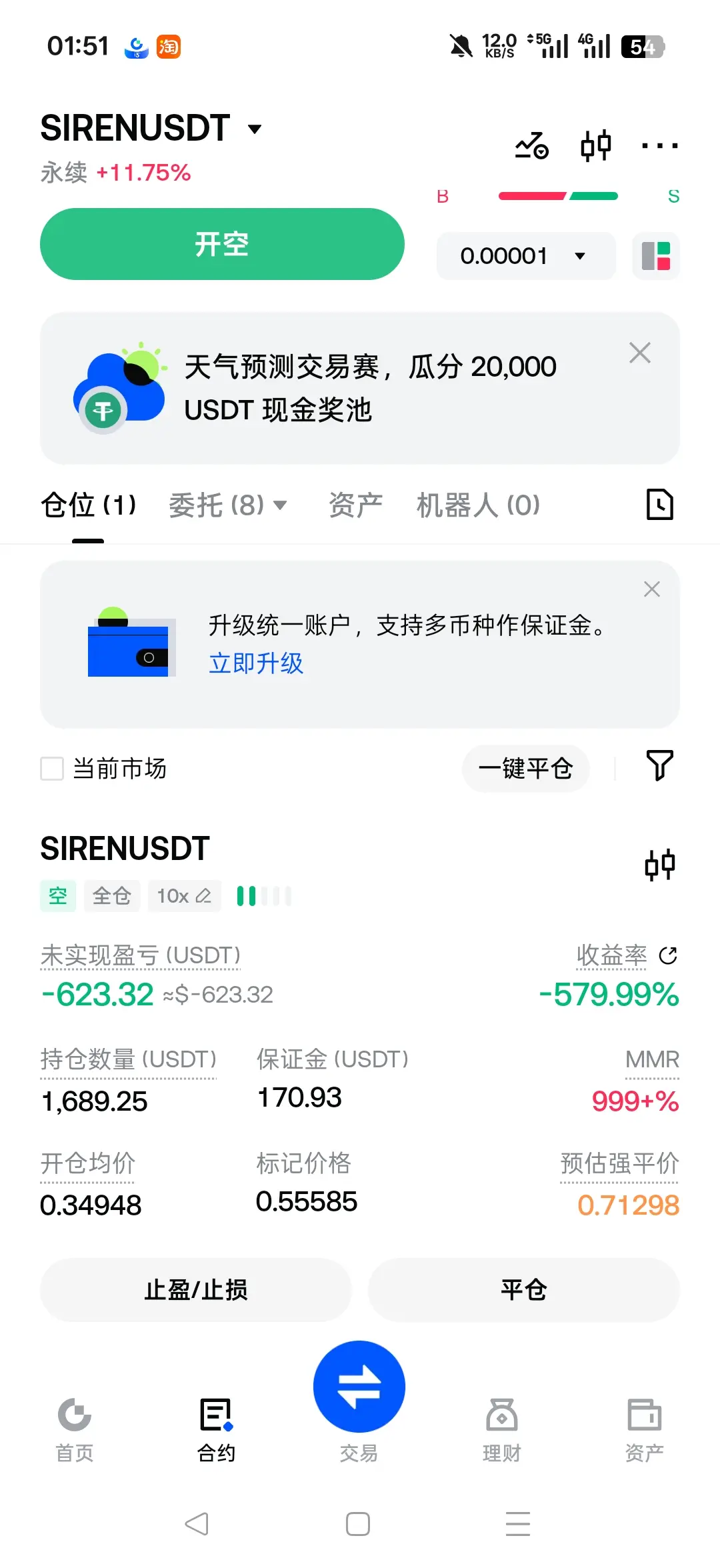The width and height of the screenshot is (720, 1568).
Task: Switch to the 机器人 (0) tab
Action: click(477, 505)
